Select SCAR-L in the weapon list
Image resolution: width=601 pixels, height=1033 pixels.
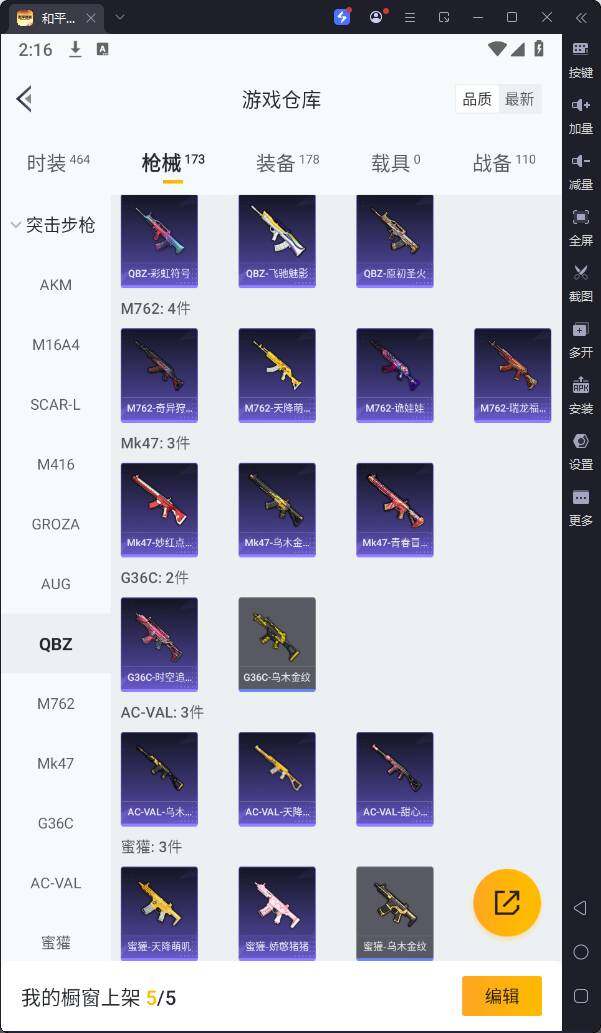[x=56, y=405]
